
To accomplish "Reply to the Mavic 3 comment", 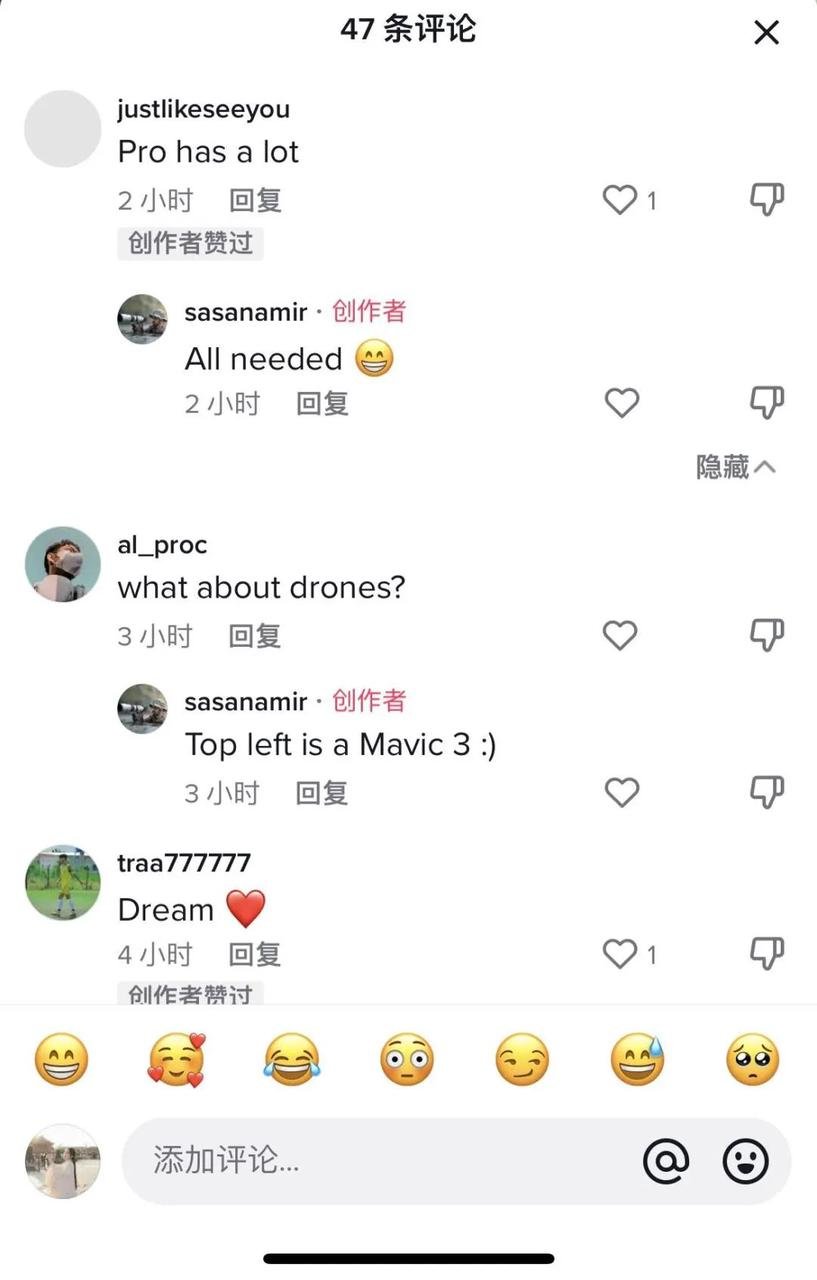I will point(322,794).
